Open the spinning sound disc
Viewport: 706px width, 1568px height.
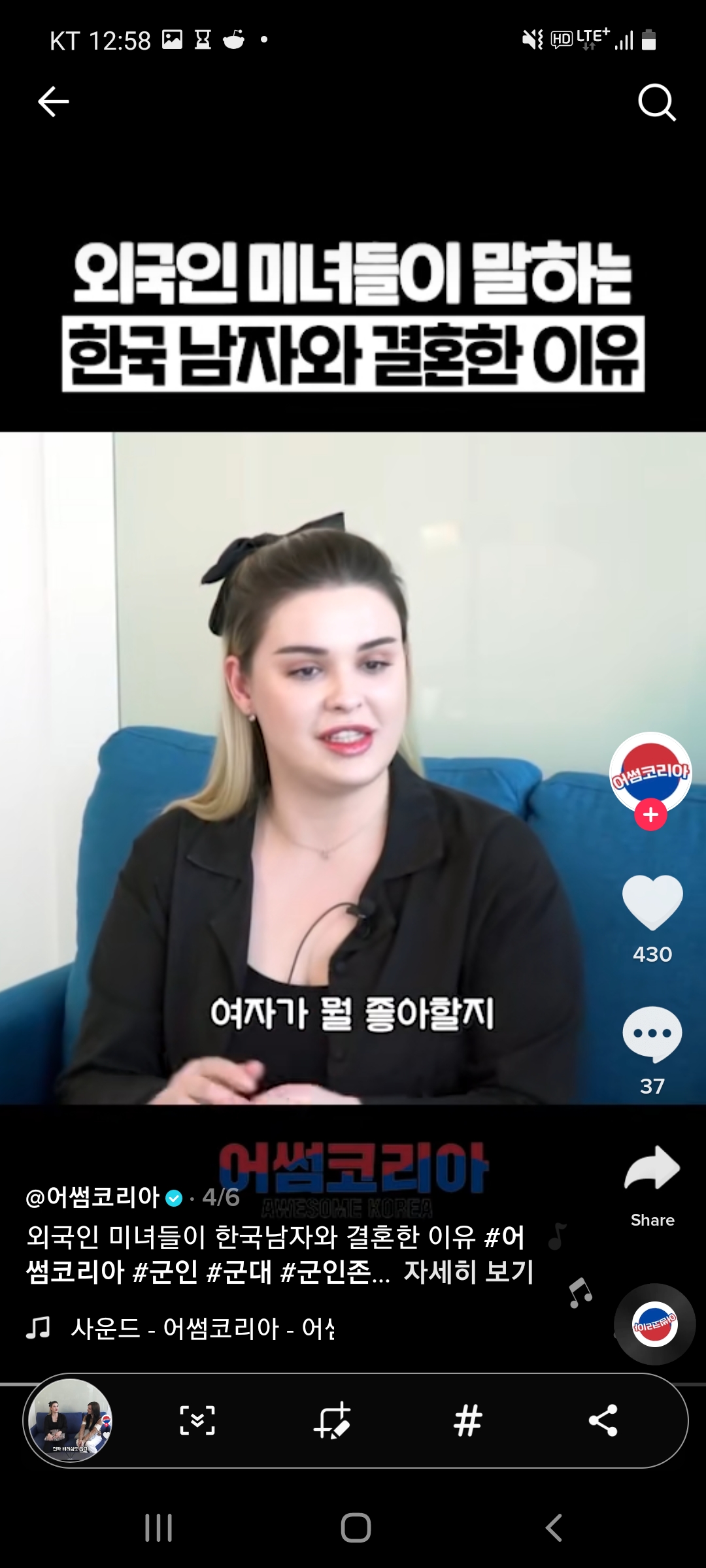point(654,1324)
